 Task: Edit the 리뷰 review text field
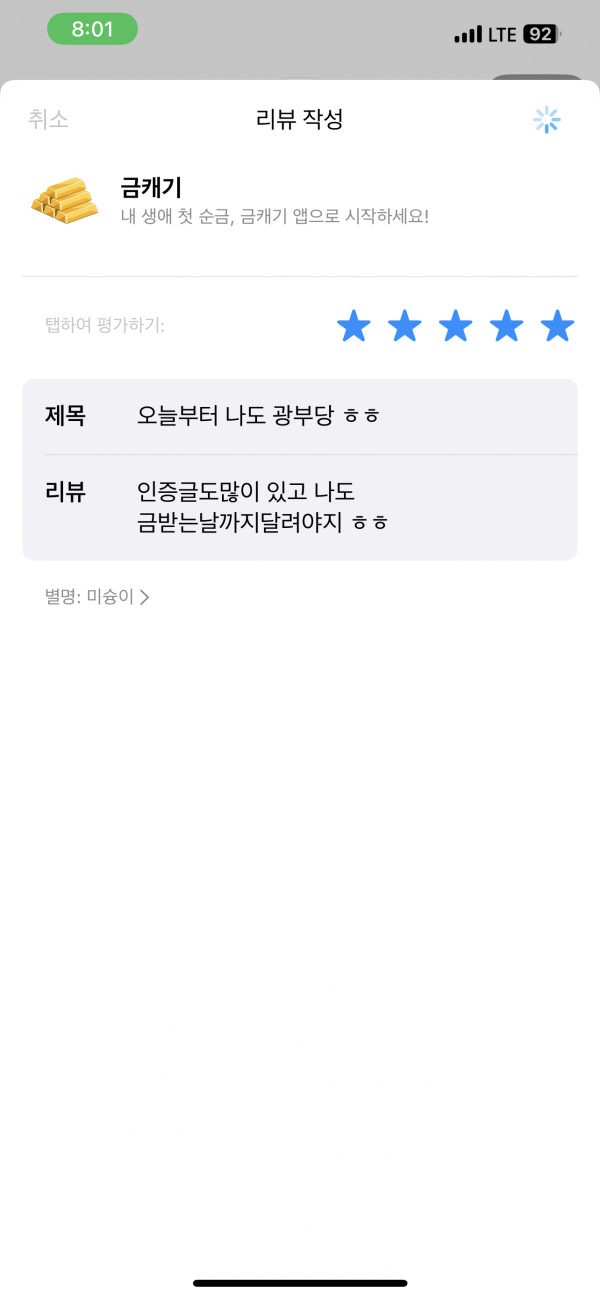(300, 508)
